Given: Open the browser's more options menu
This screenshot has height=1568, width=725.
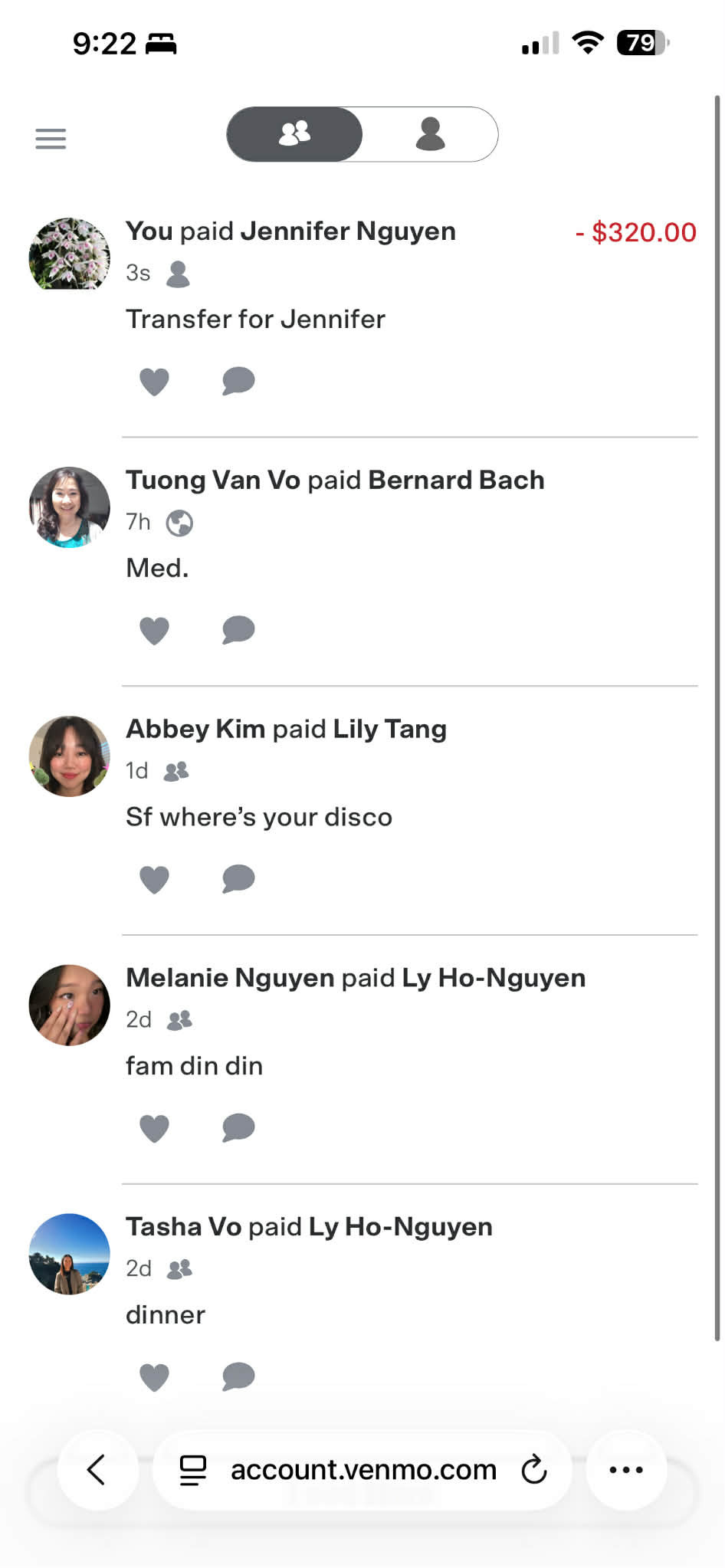Looking at the screenshot, I should (626, 1469).
